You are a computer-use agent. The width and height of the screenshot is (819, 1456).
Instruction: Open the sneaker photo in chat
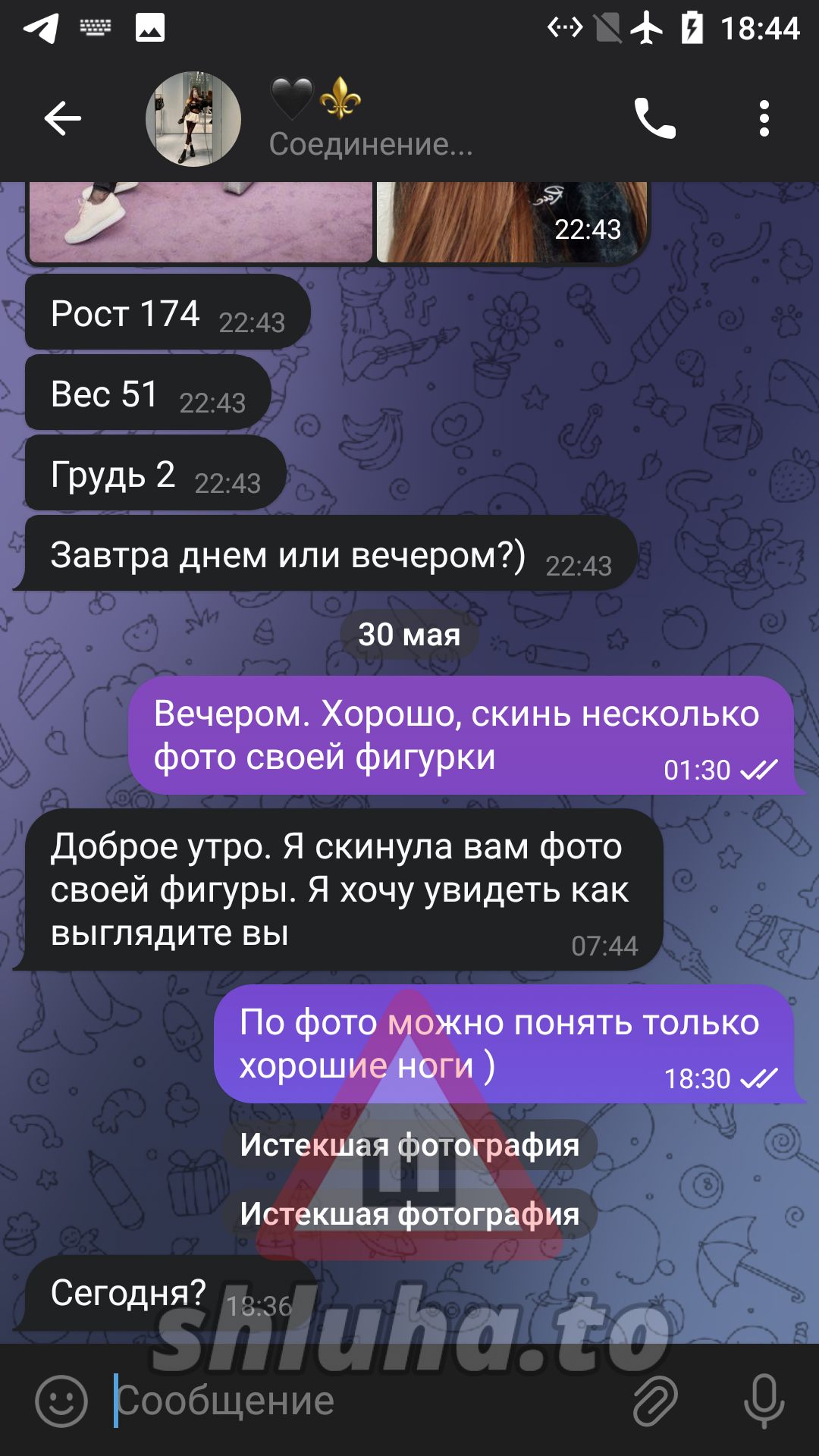pyautogui.click(x=201, y=221)
